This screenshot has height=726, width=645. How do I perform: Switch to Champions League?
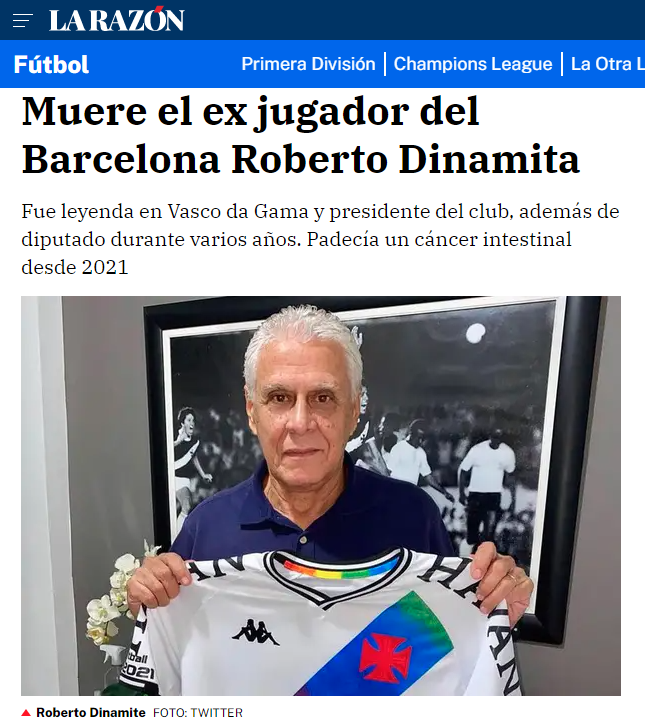[x=473, y=64]
